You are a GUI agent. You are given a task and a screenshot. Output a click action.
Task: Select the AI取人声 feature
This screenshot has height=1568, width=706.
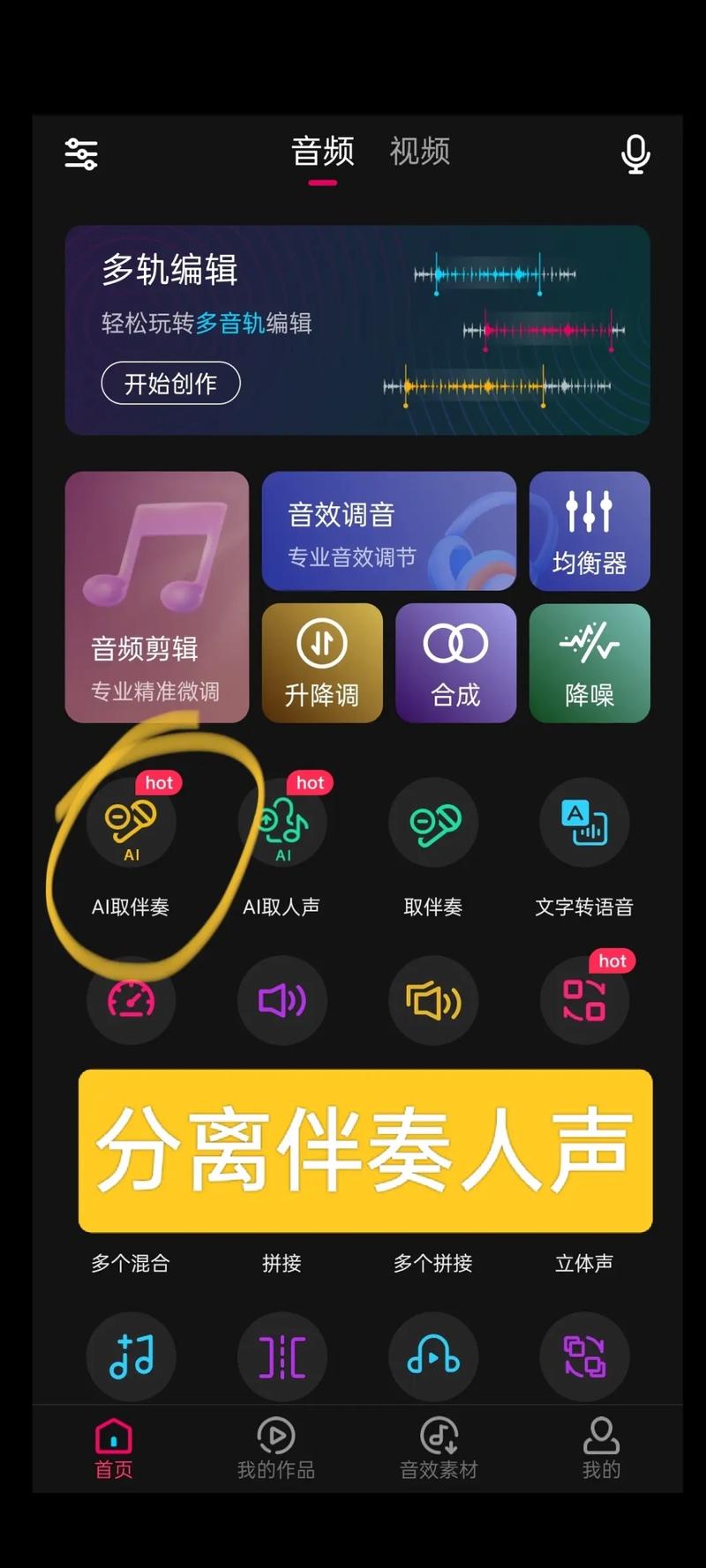pos(282,823)
